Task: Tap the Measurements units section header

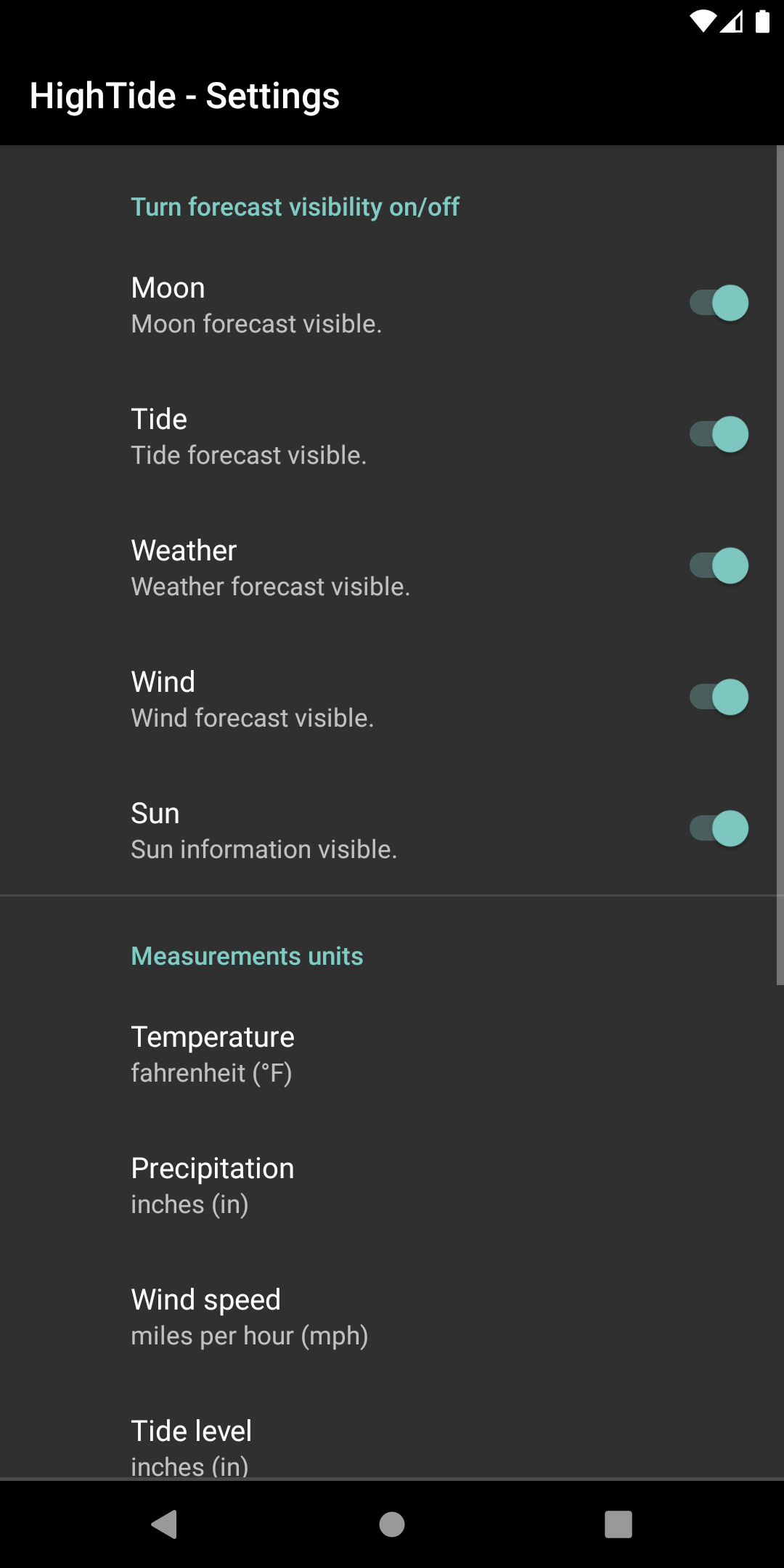Action: point(247,956)
